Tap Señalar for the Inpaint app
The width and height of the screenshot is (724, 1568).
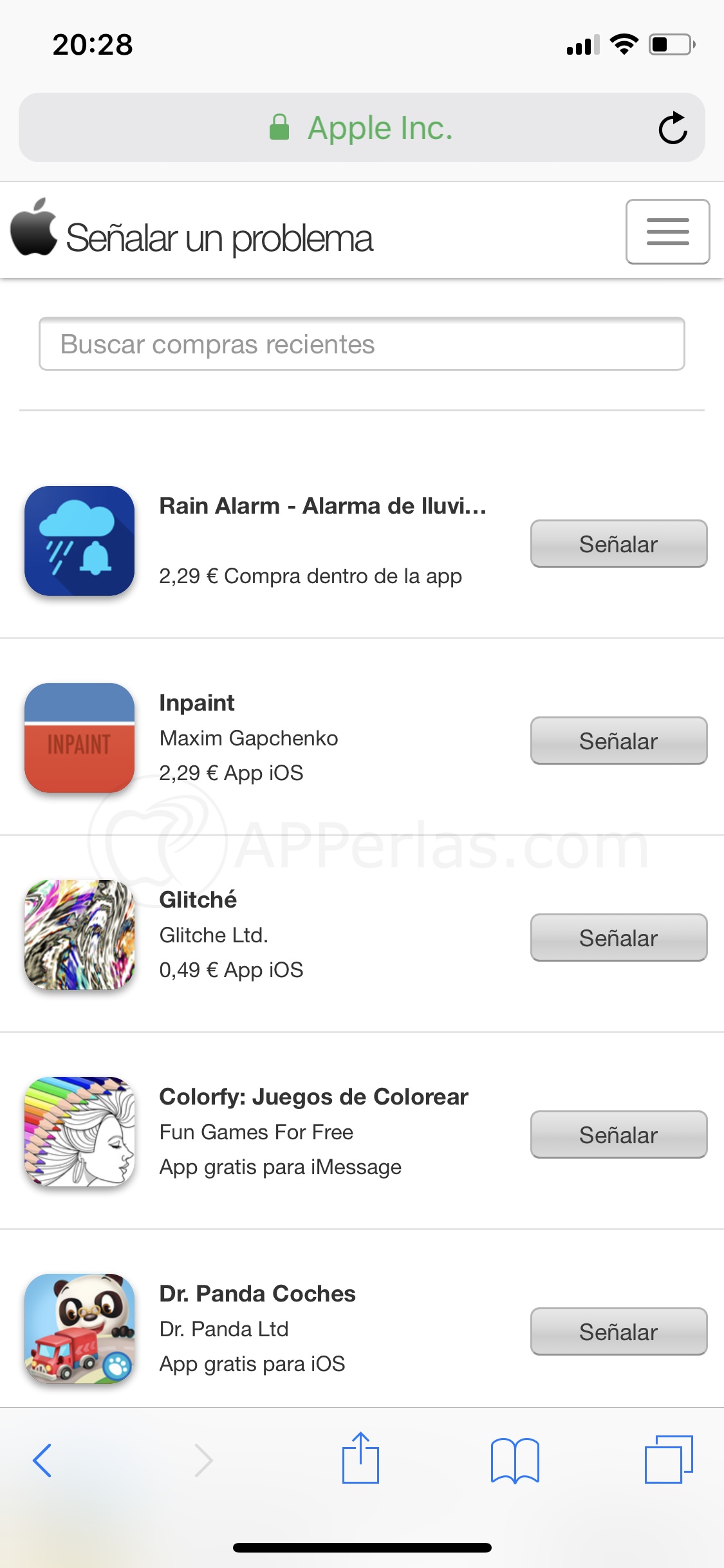point(618,741)
